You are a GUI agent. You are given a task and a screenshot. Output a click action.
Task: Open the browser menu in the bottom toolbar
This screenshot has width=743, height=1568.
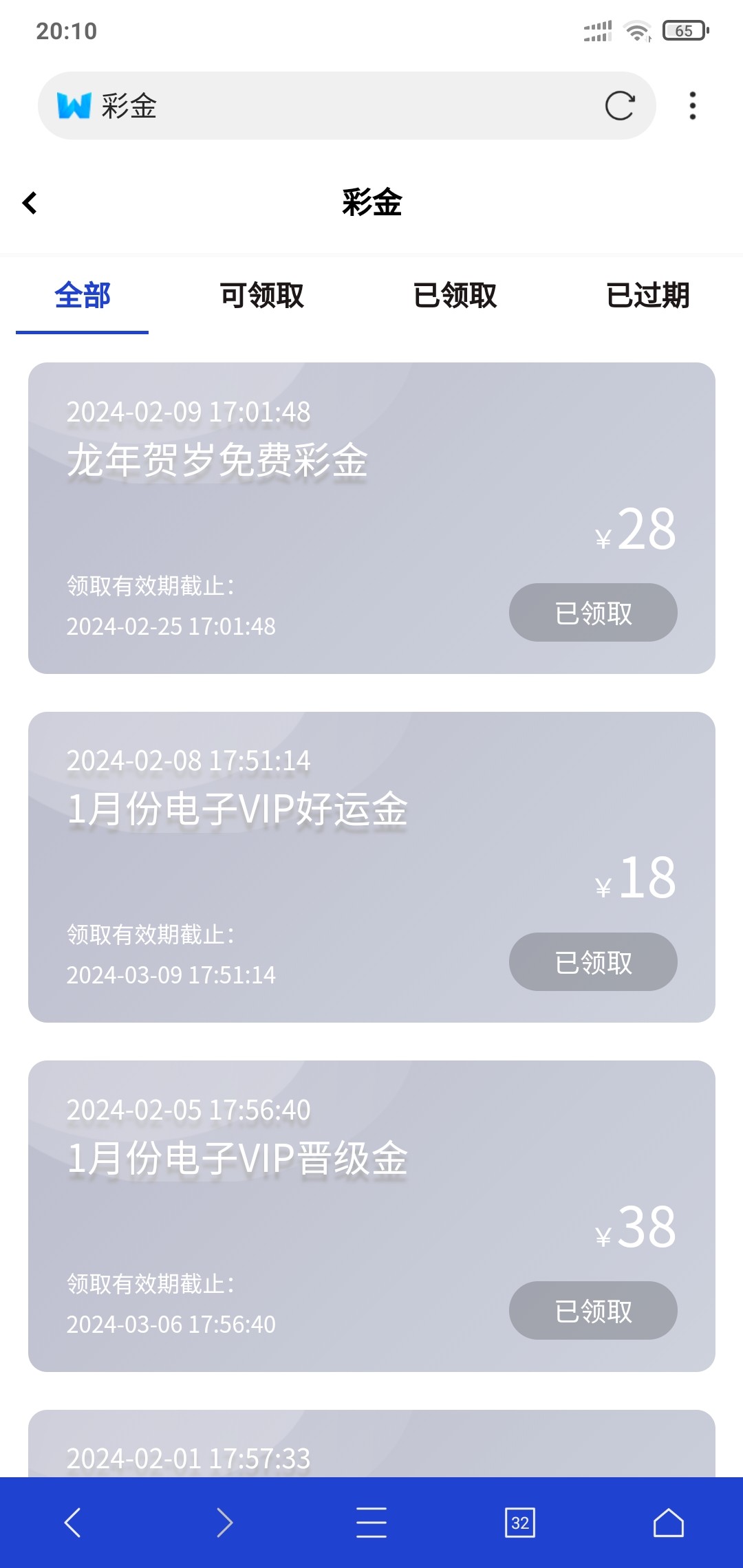tap(371, 1523)
